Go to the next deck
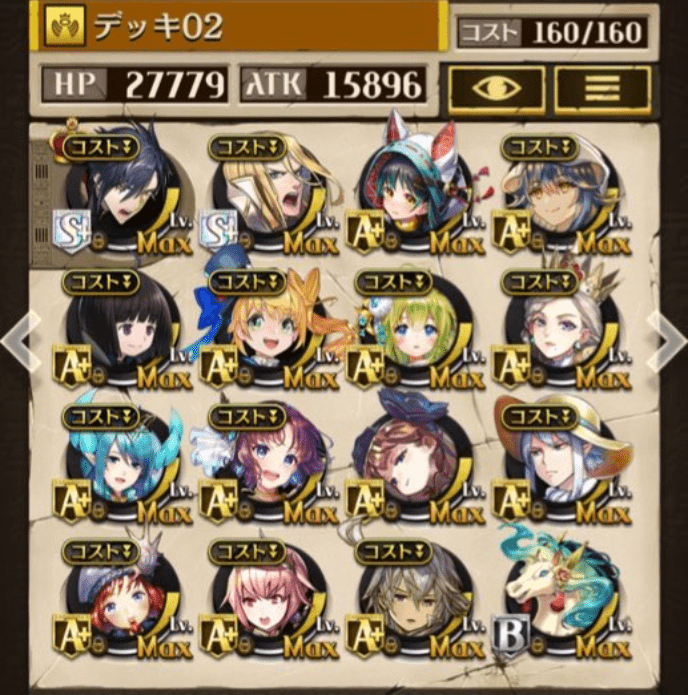Image resolution: width=688 pixels, height=695 pixels. (x=669, y=342)
